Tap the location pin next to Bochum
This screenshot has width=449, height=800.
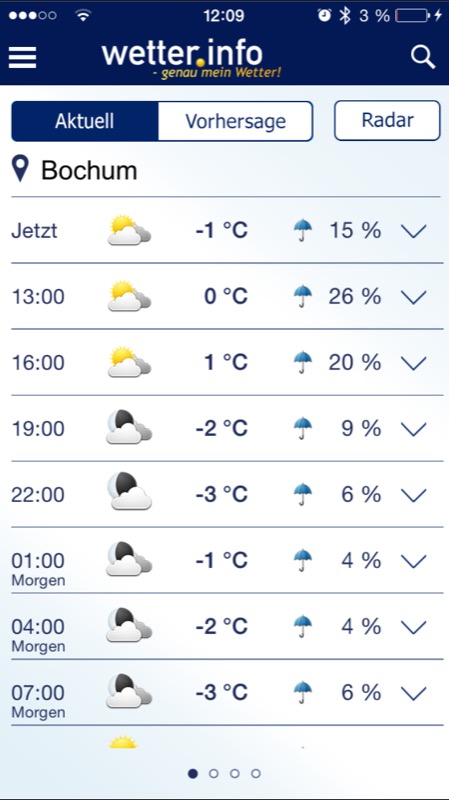20,169
